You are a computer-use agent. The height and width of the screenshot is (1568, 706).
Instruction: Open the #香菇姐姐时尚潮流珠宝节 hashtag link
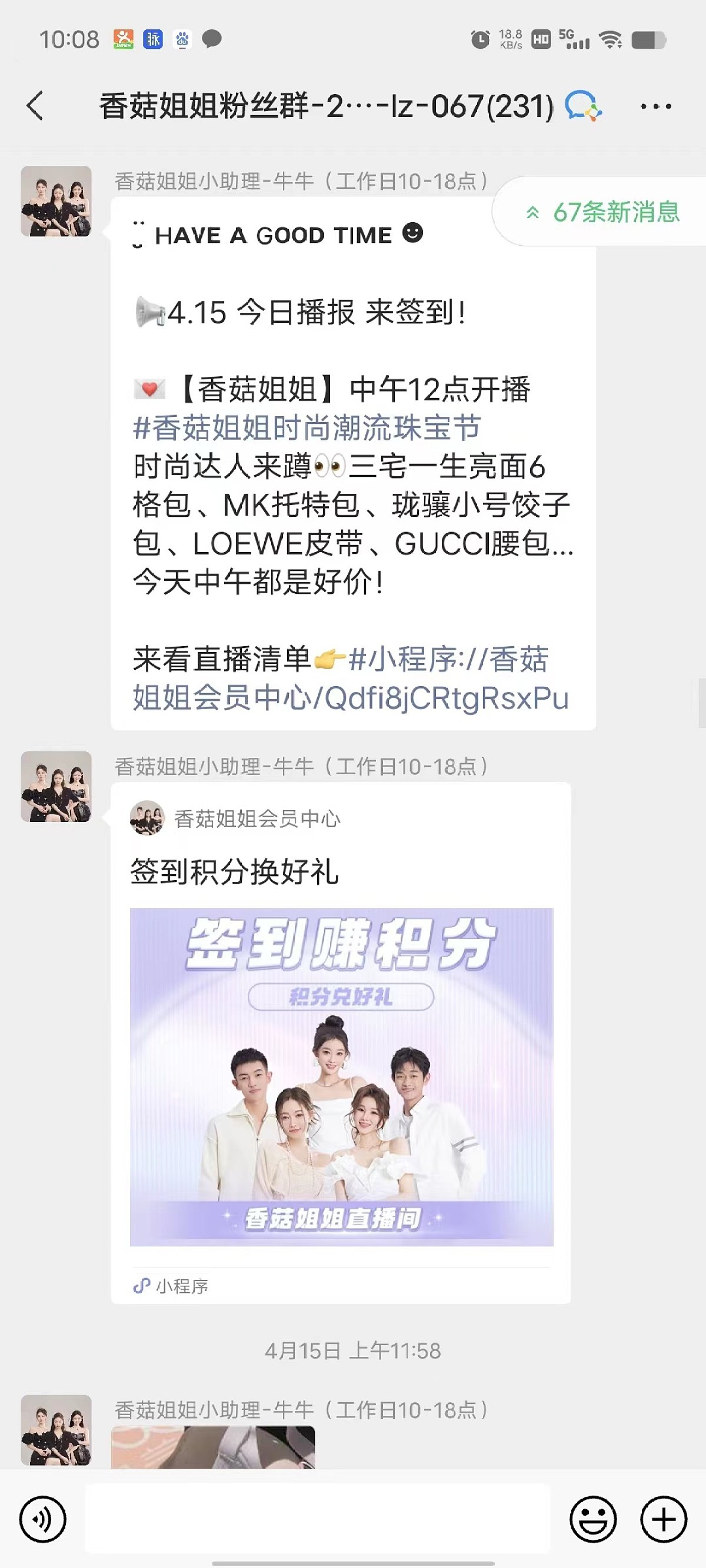pyautogui.click(x=307, y=427)
